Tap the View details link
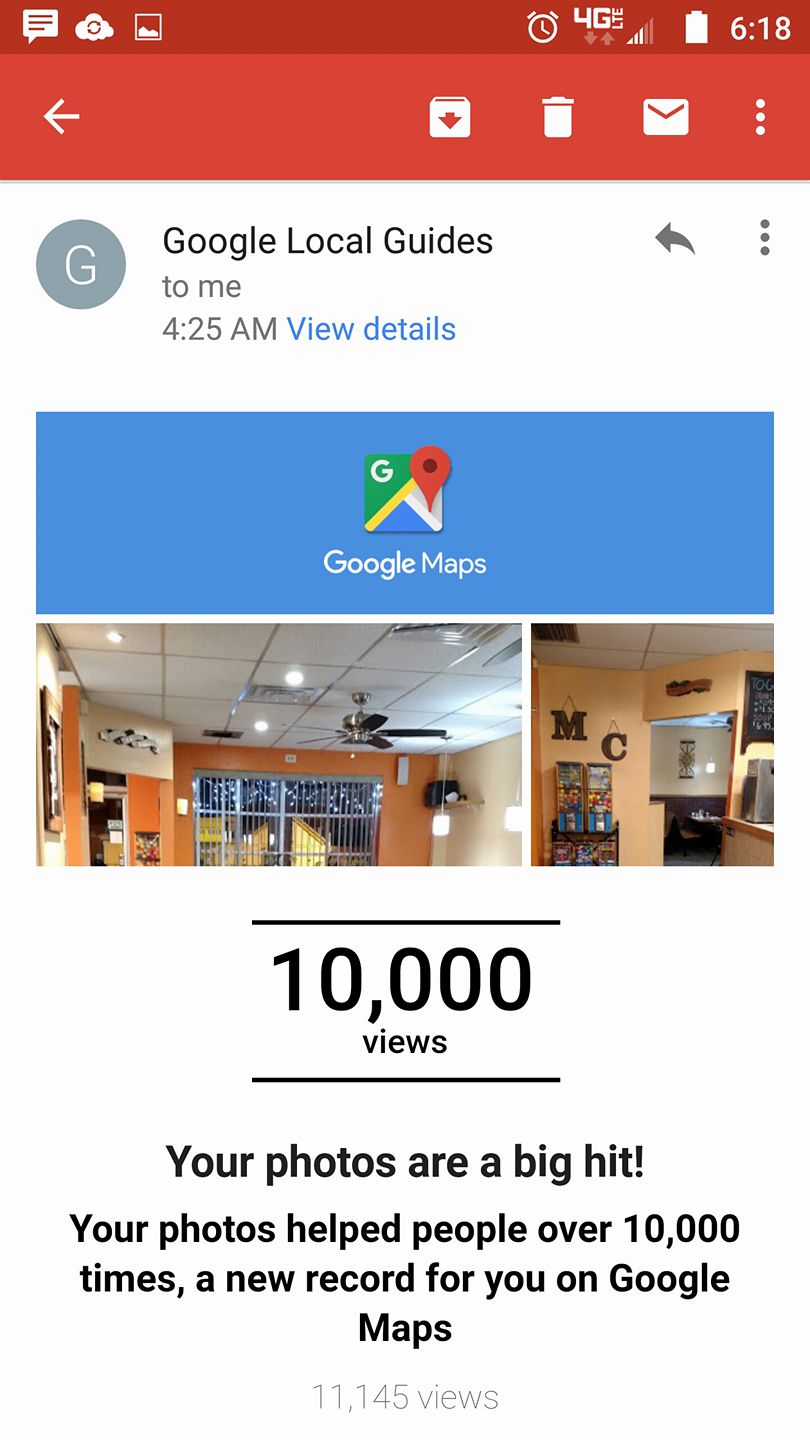The width and height of the screenshot is (810, 1440). coord(371,329)
